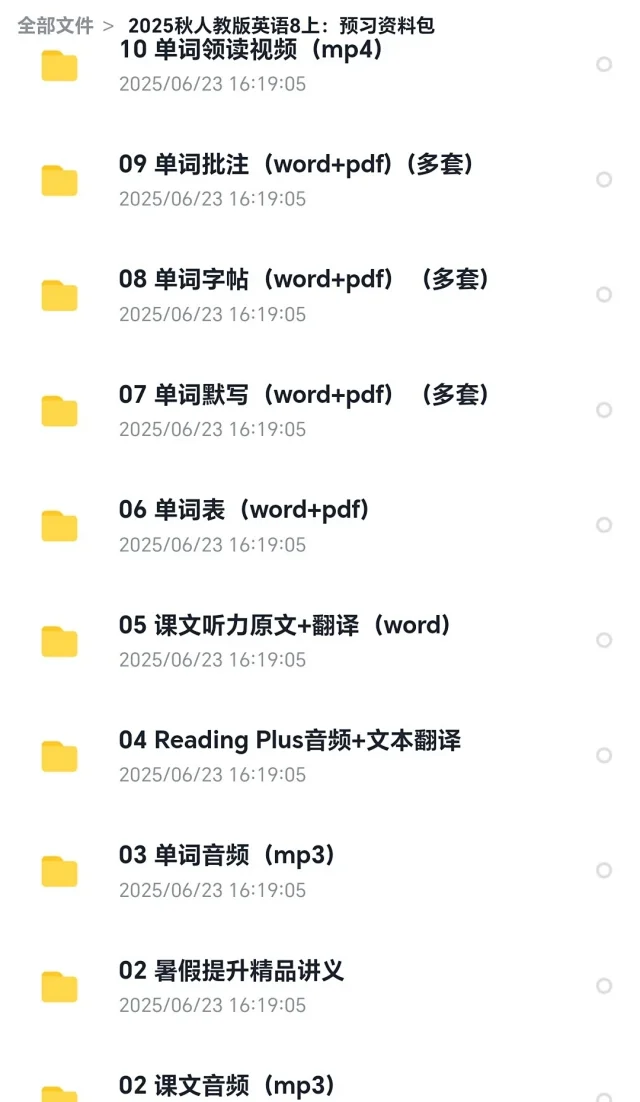Select the circle for 10 单词领读视频
640x1102 pixels.
pos(603,65)
